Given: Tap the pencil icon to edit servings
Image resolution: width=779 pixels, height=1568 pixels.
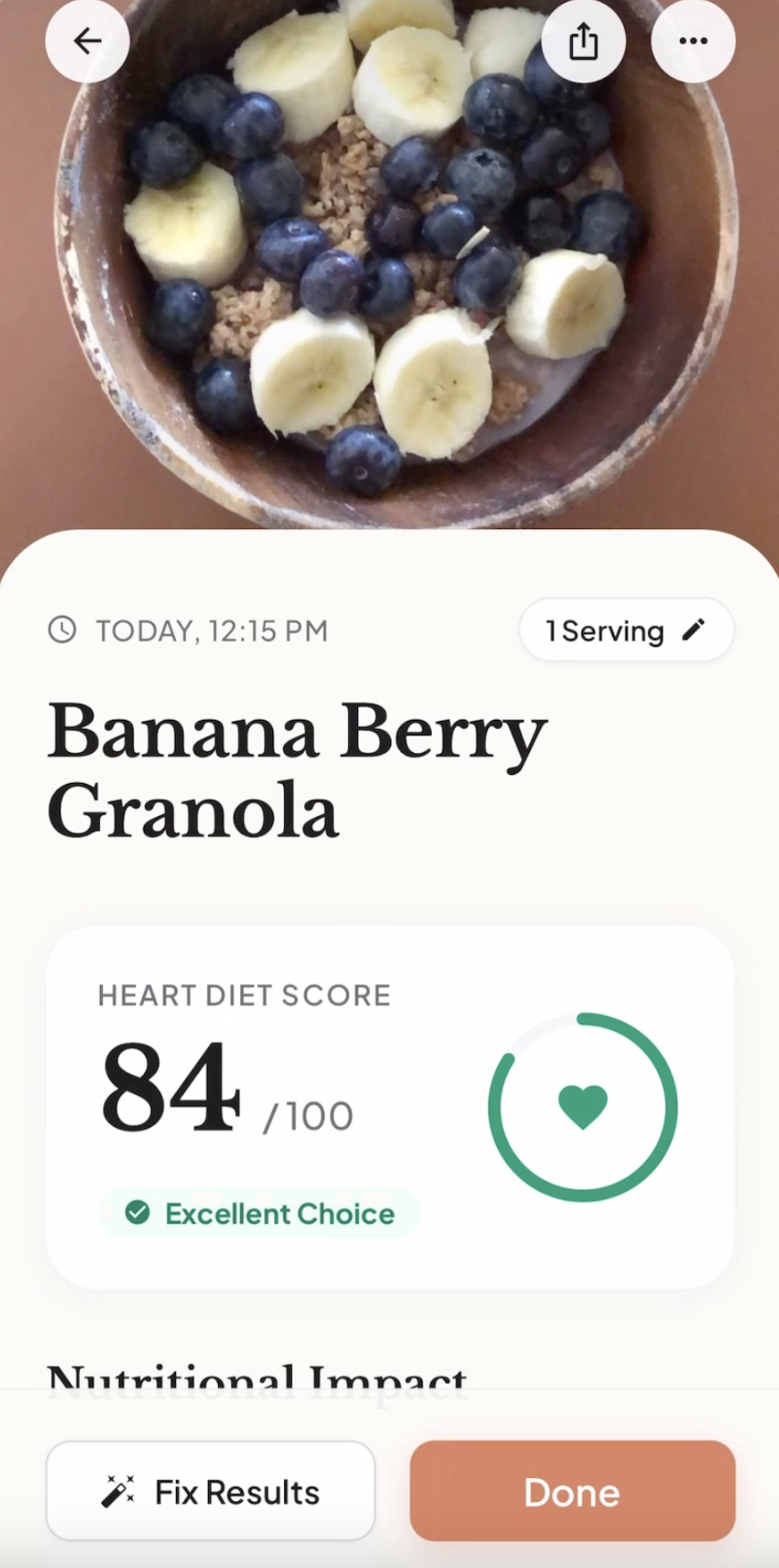Looking at the screenshot, I should pyautogui.click(x=695, y=629).
